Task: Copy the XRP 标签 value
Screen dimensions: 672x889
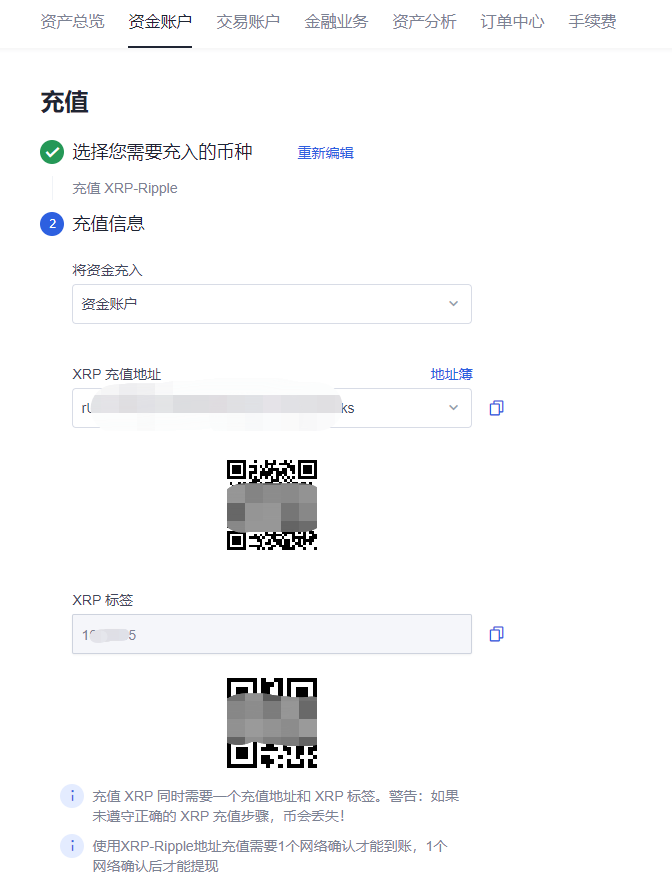Action: click(496, 634)
